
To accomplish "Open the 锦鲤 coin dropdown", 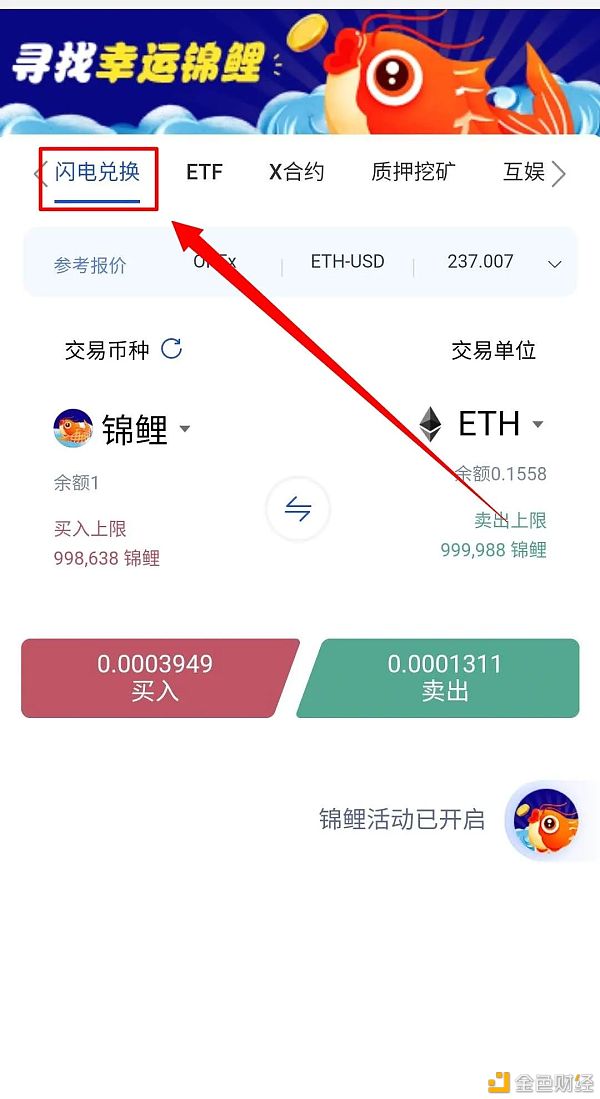I will pos(184,429).
